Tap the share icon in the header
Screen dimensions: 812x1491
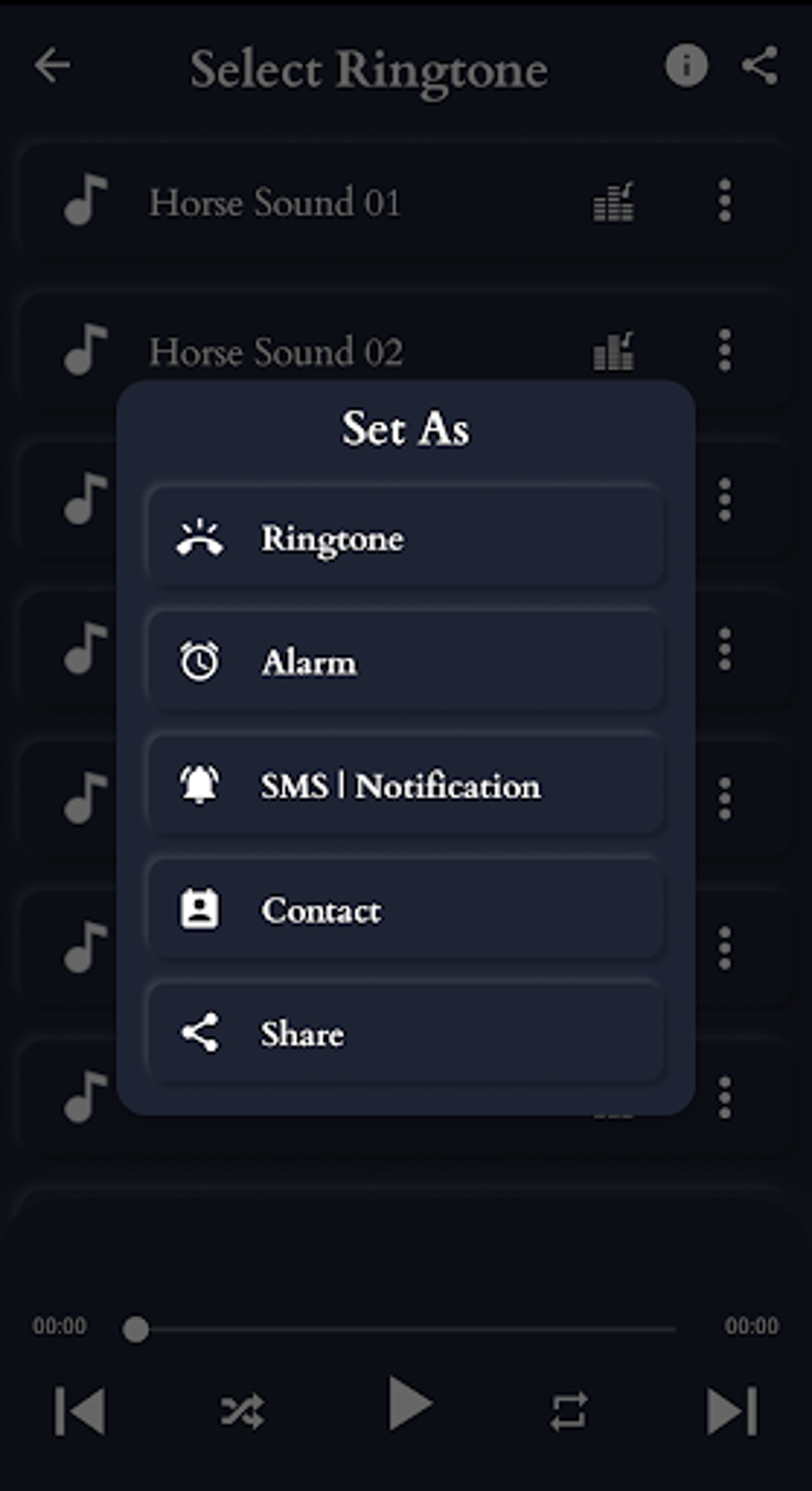pyautogui.click(x=759, y=65)
